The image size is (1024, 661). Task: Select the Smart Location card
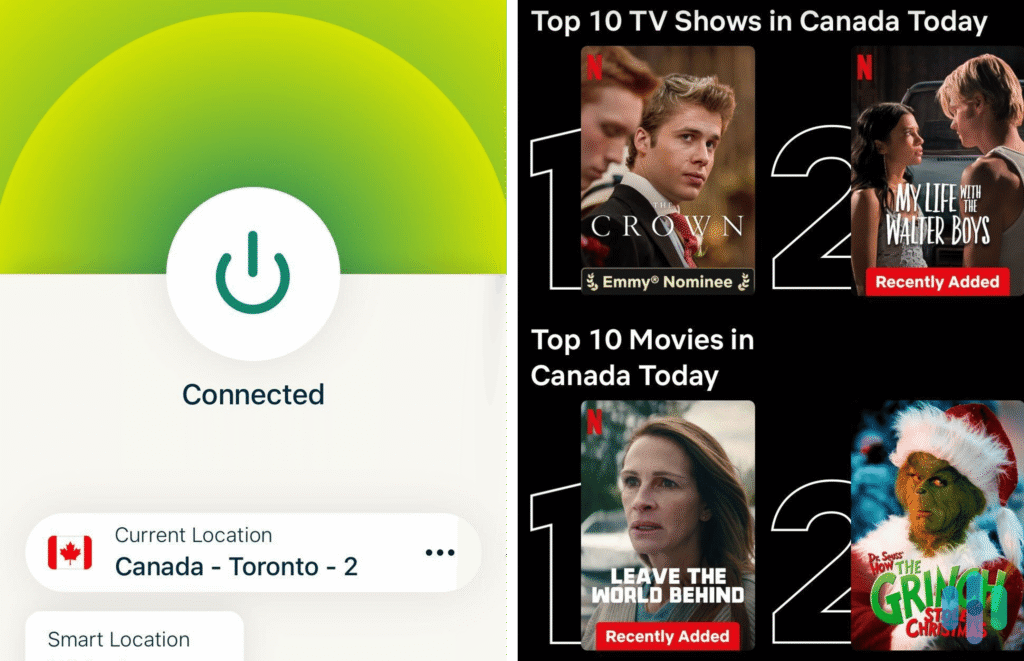tap(133, 637)
